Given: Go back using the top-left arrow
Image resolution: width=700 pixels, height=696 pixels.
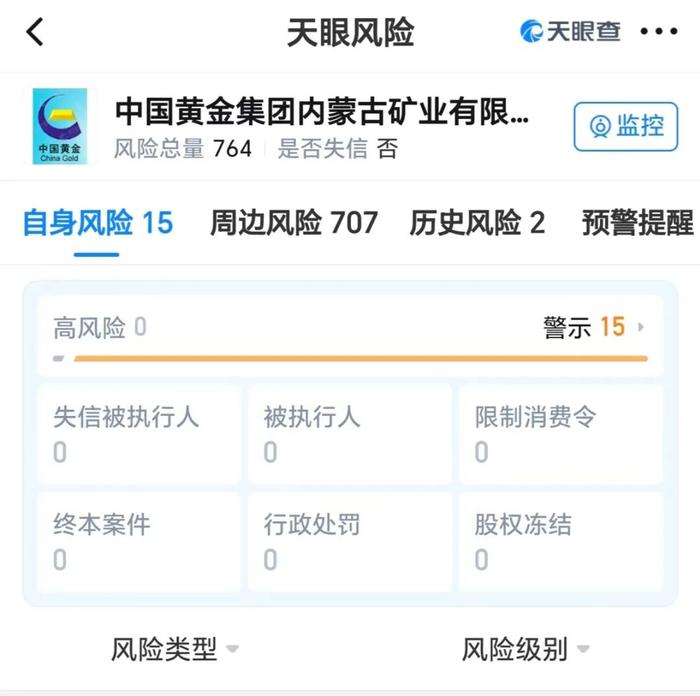Looking at the screenshot, I should click(35, 32).
